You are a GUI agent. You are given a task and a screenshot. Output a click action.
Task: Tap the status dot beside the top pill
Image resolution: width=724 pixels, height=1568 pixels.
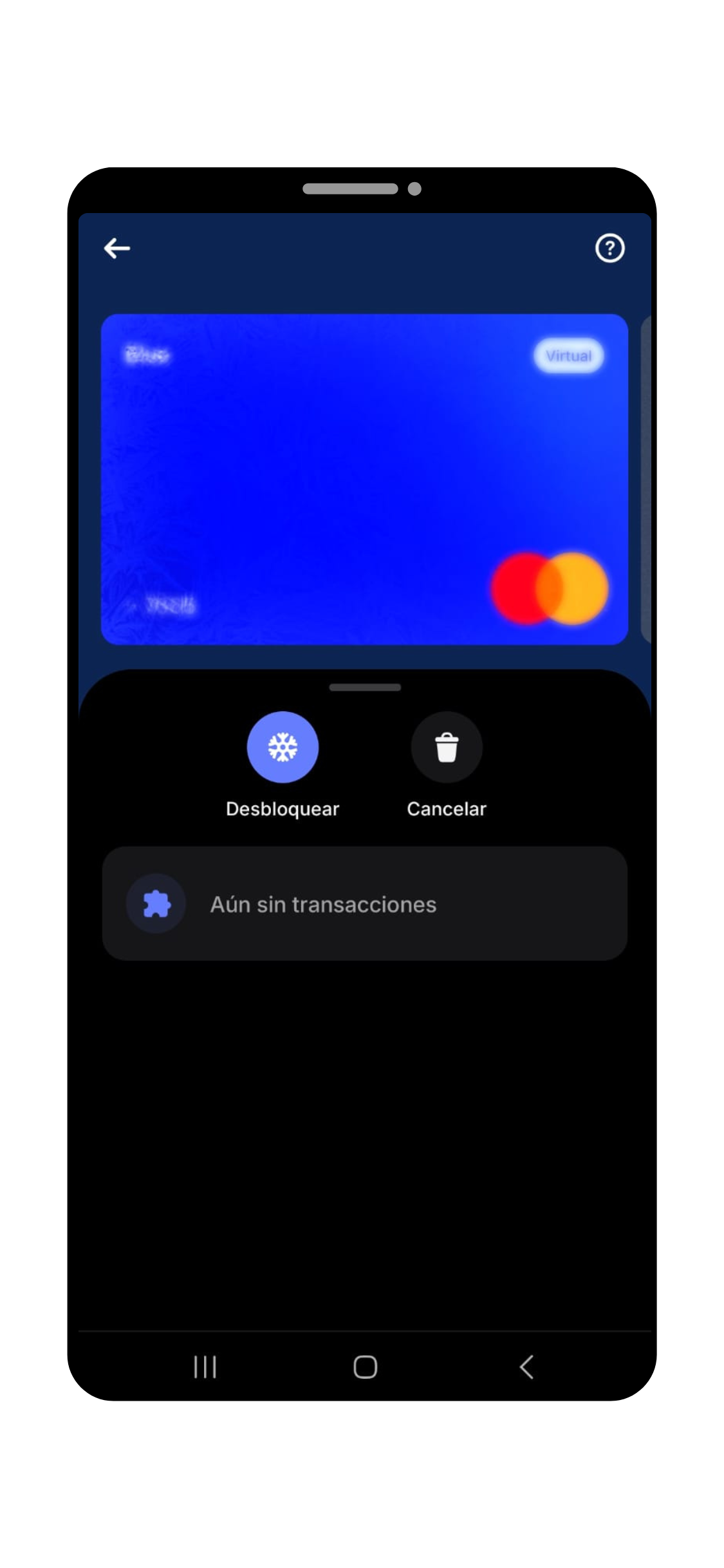[x=414, y=189]
